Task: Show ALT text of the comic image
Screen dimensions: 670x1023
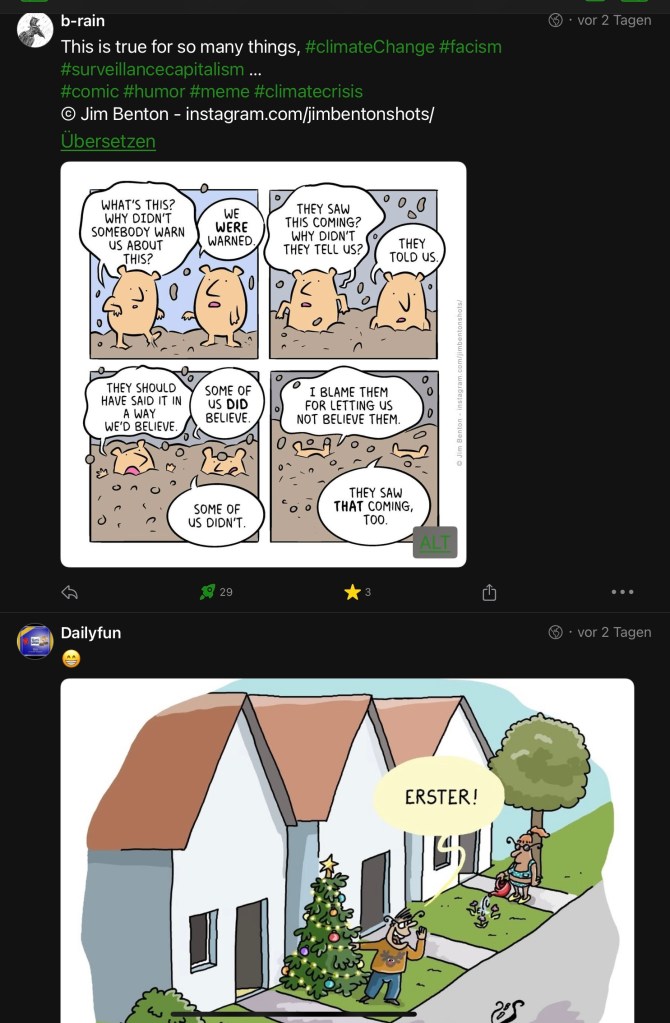Action: point(434,542)
